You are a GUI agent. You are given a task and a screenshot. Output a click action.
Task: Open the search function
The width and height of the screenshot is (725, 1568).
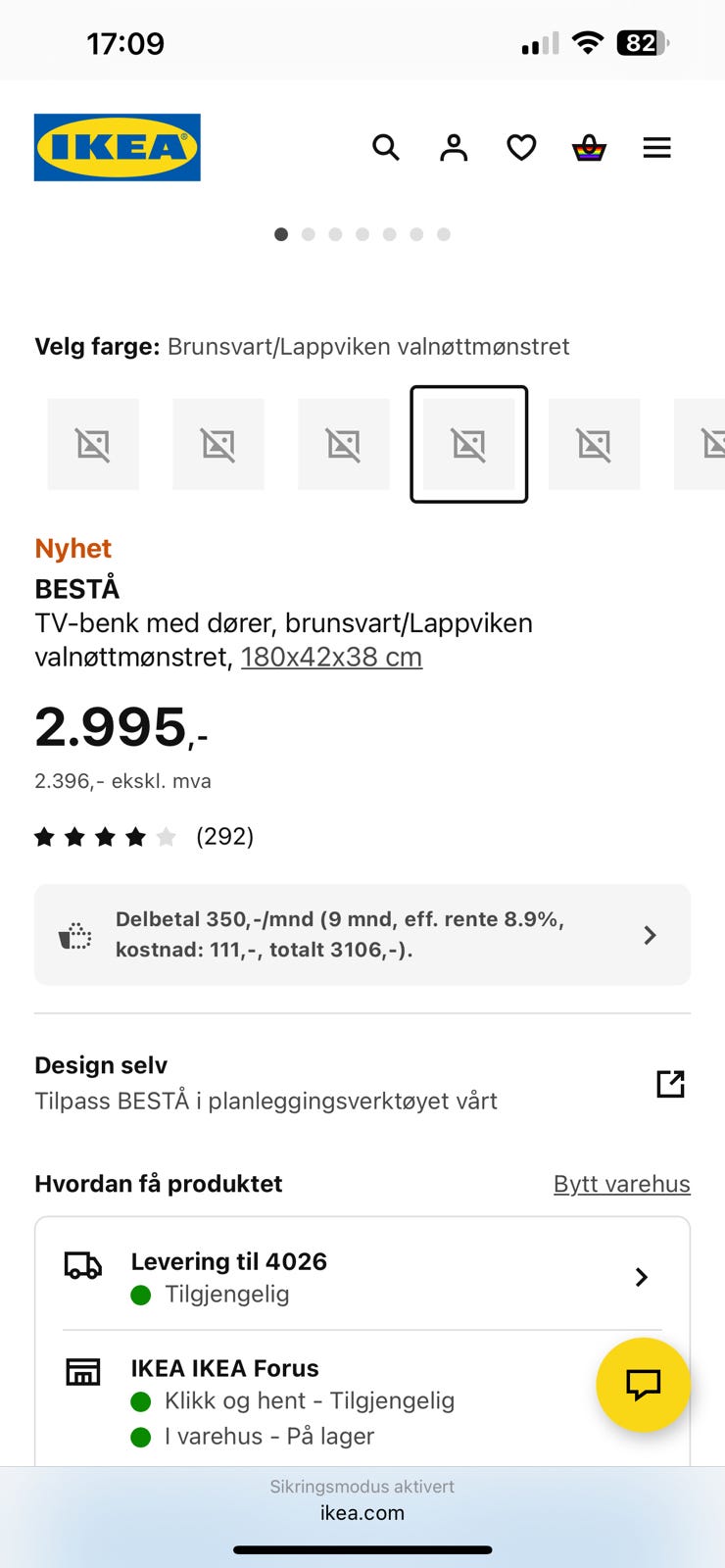click(385, 147)
